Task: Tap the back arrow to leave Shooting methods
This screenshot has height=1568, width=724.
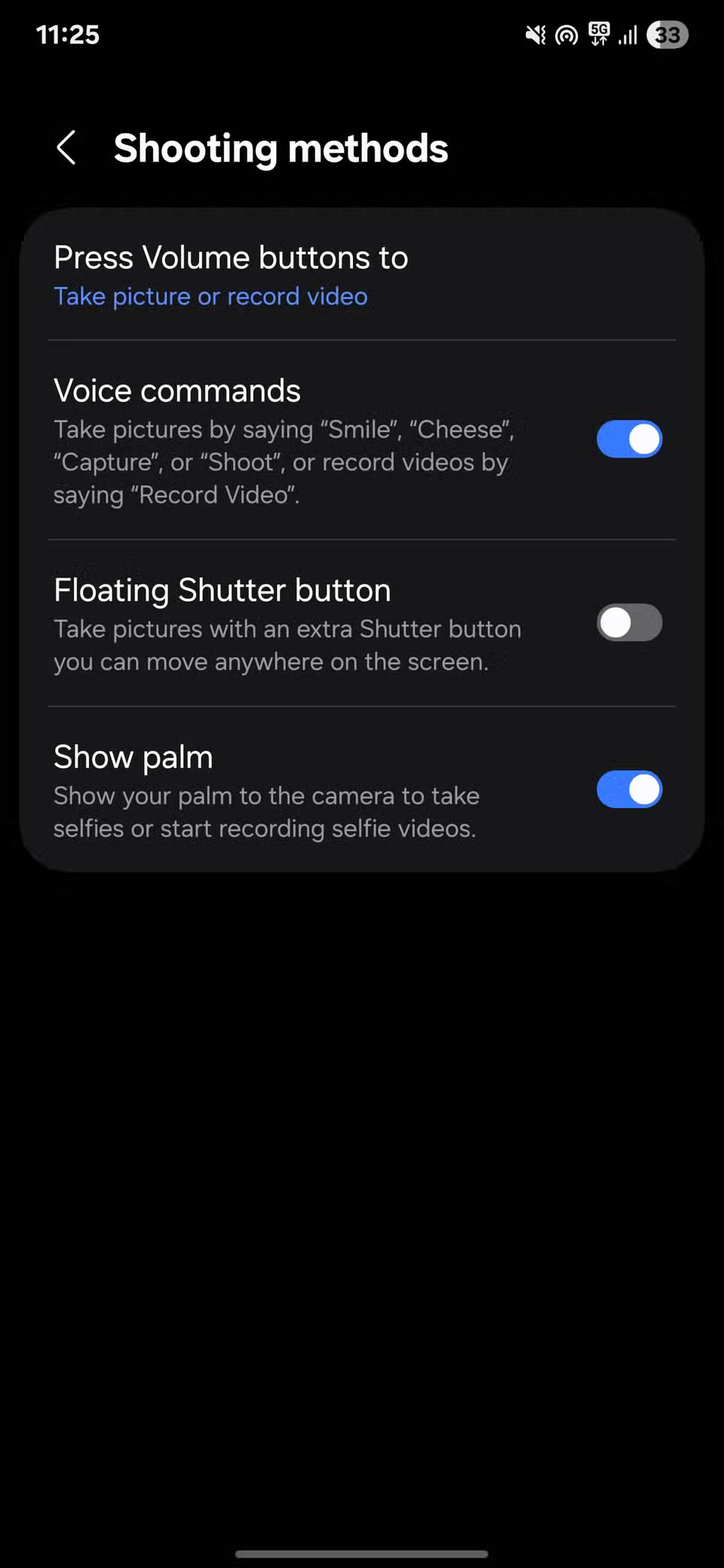Action: [66, 148]
